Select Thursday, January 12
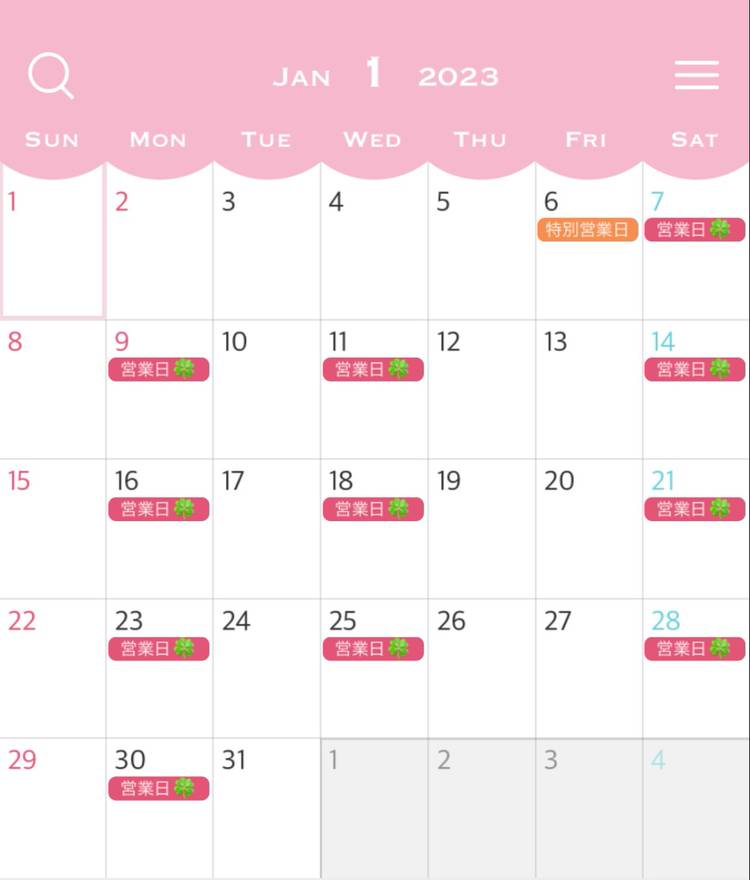 [481, 390]
